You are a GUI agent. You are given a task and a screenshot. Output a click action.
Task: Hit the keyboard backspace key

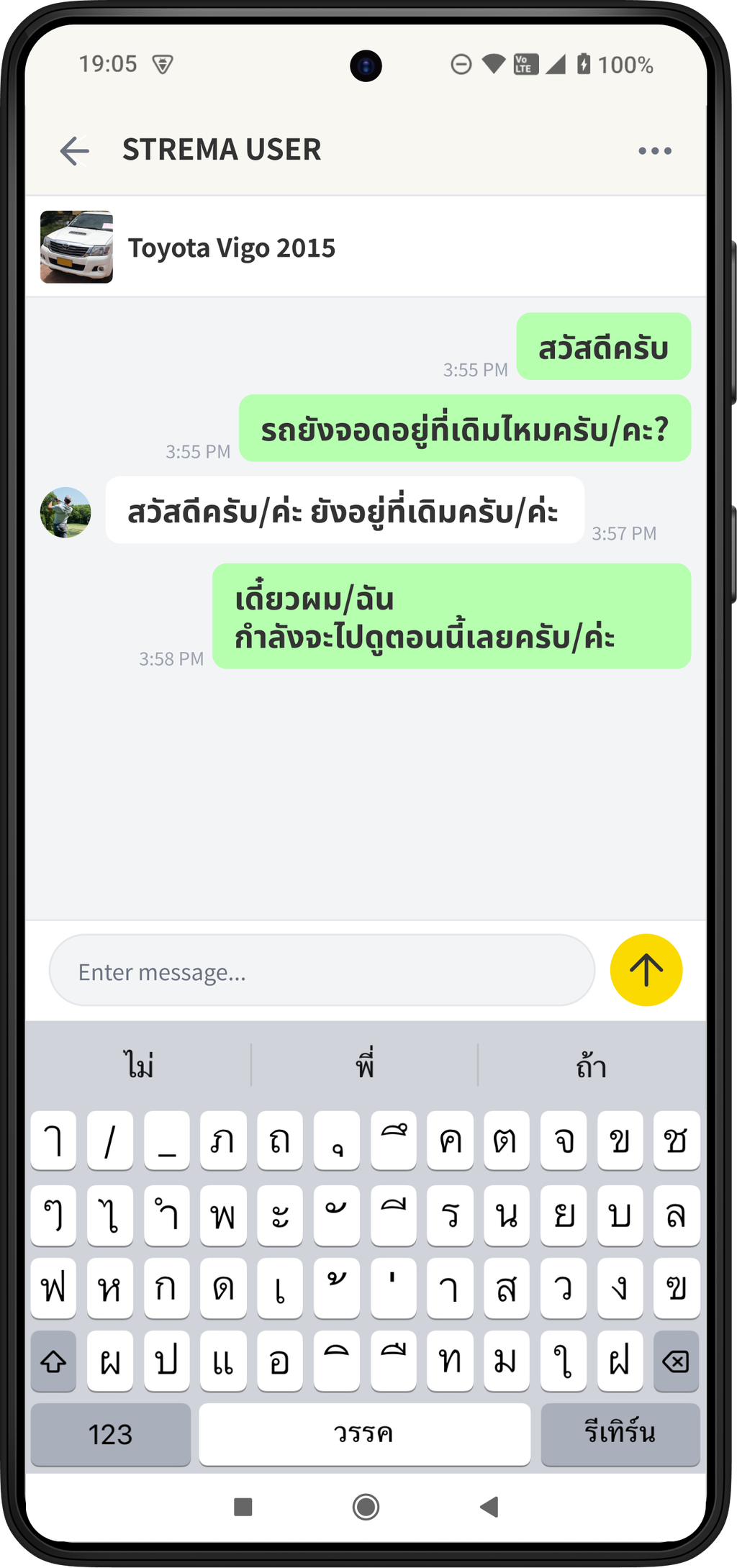[676, 1361]
